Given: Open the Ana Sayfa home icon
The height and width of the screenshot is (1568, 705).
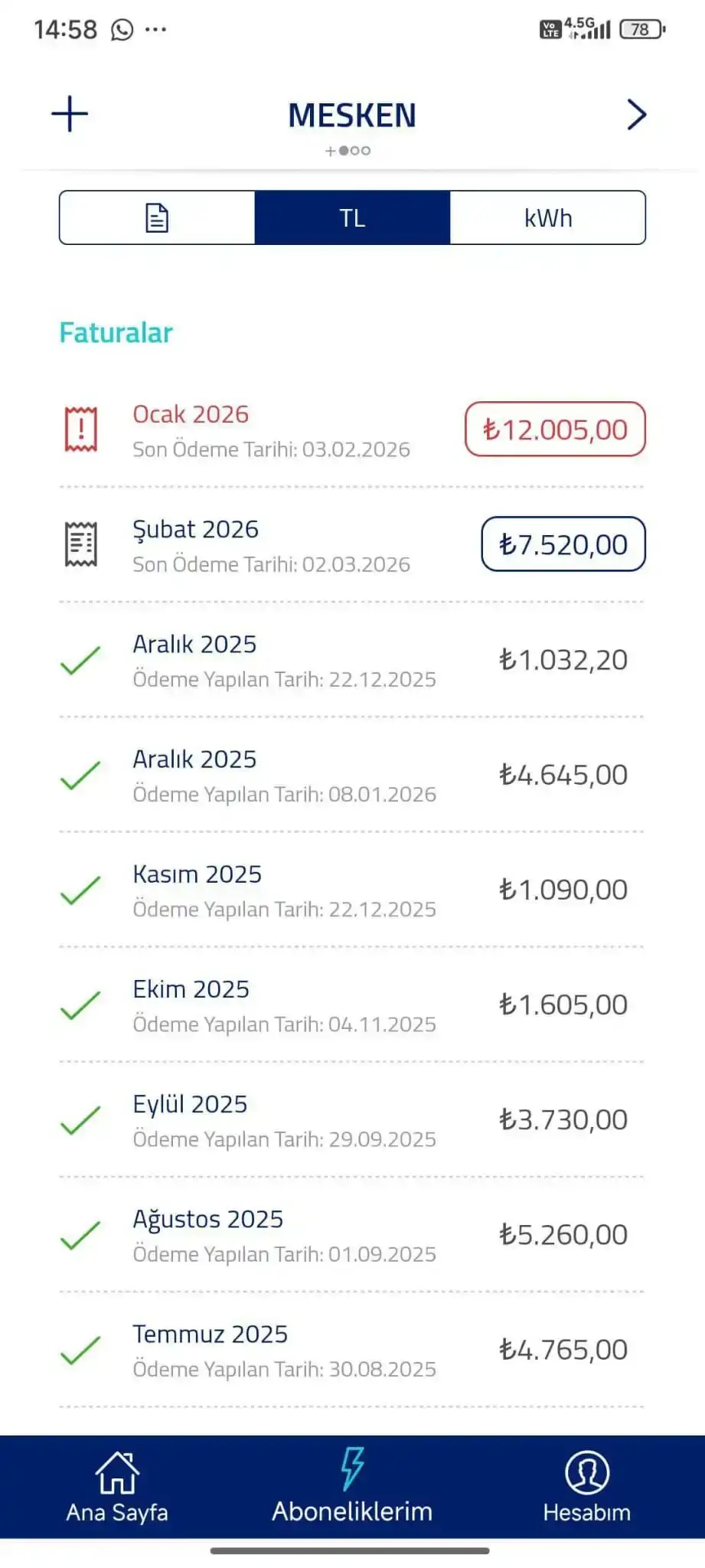Looking at the screenshot, I should coord(116,1474).
